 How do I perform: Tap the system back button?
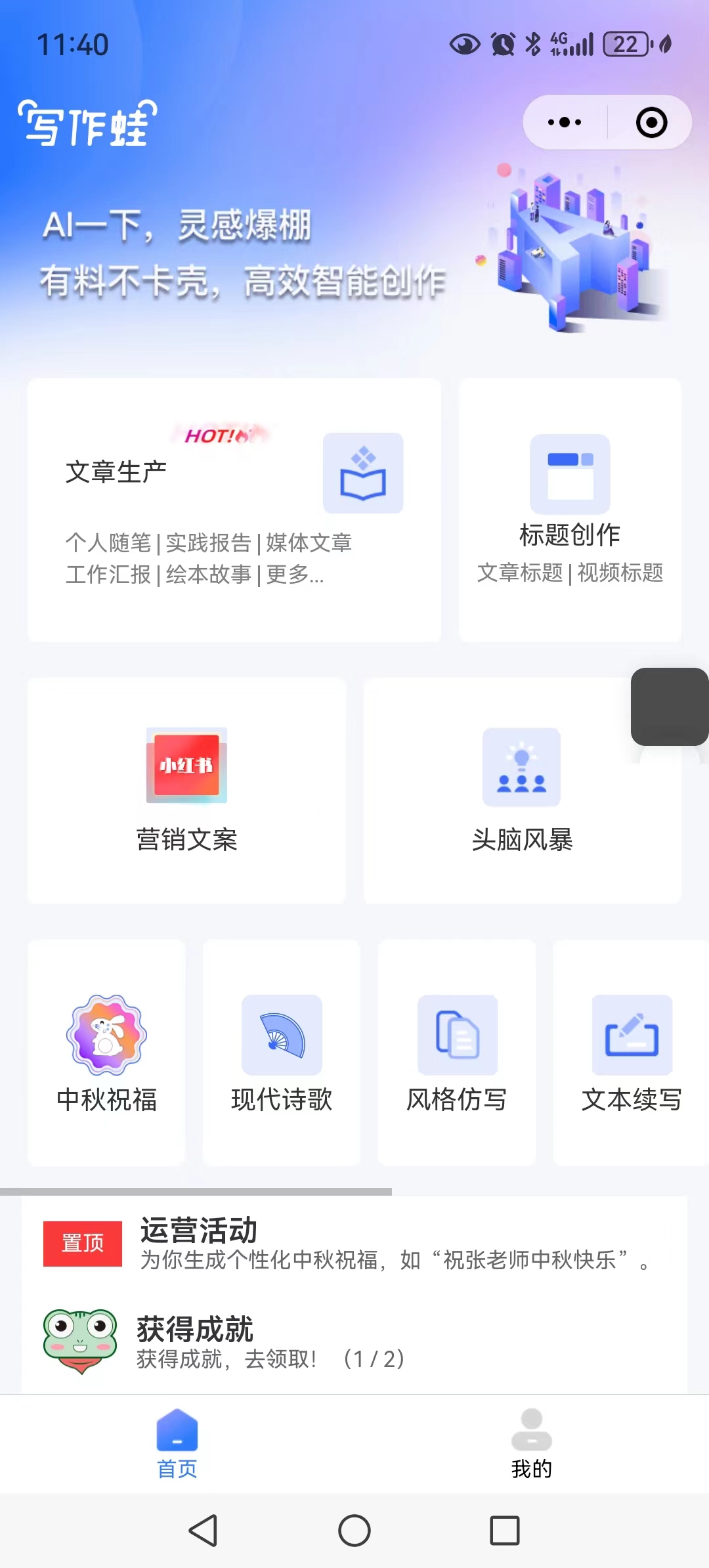coord(203,1531)
